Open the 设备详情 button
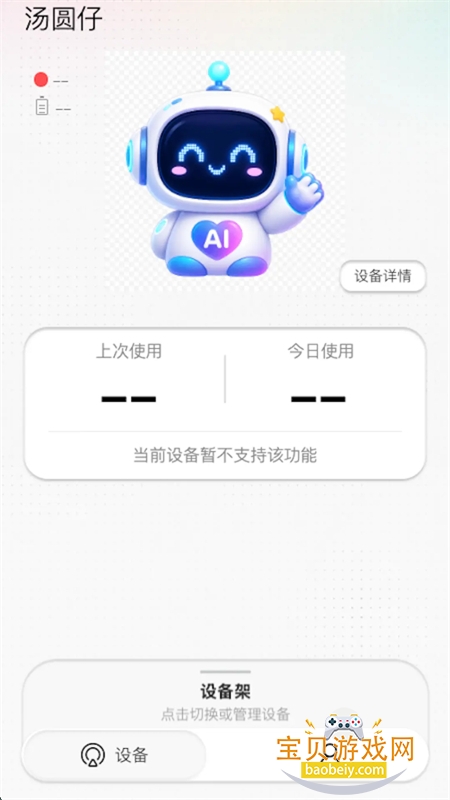The width and height of the screenshot is (450, 800). pos(383,276)
